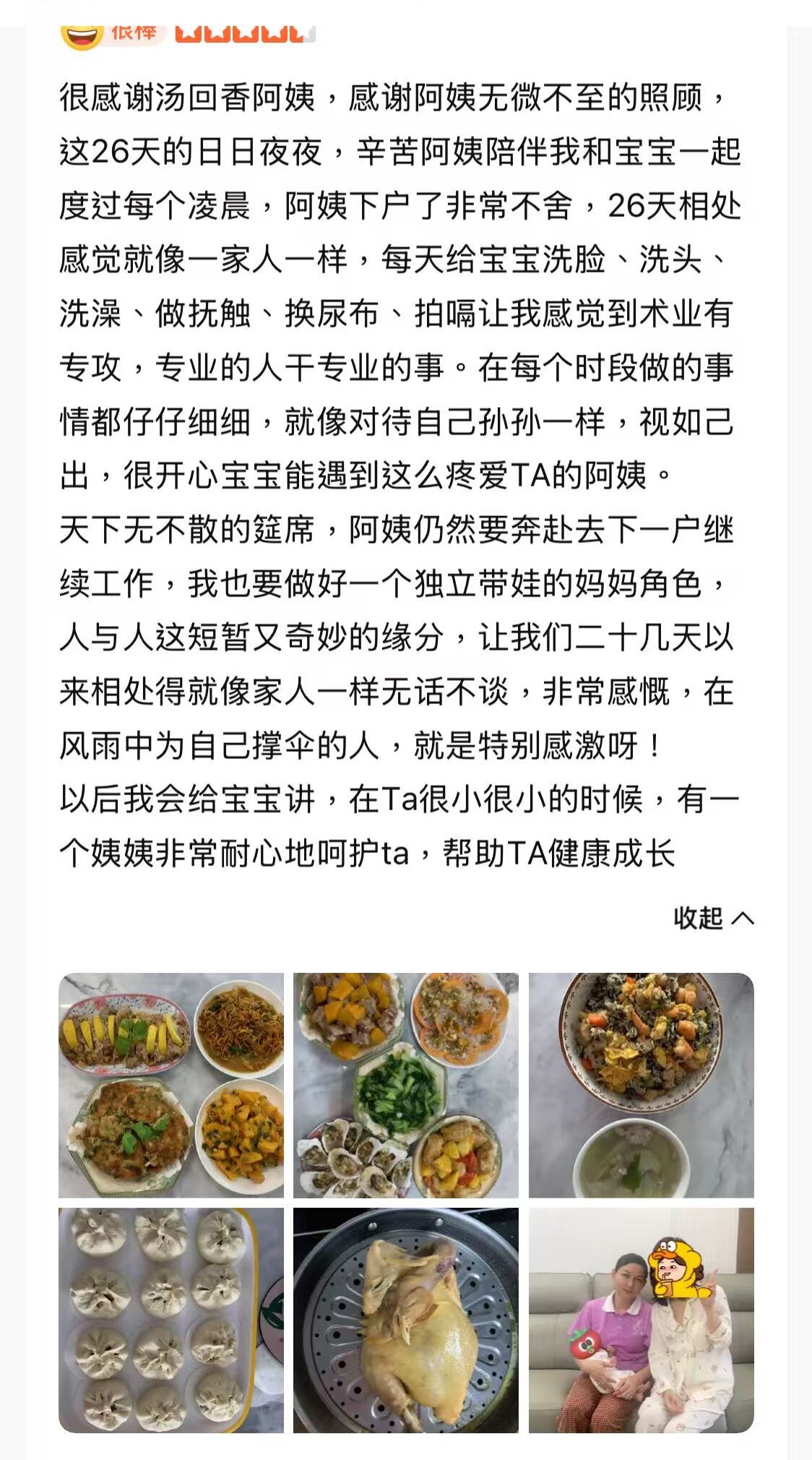The width and height of the screenshot is (812, 1460).
Task: Open the photo of four dishes with noodles
Action: (171, 1085)
